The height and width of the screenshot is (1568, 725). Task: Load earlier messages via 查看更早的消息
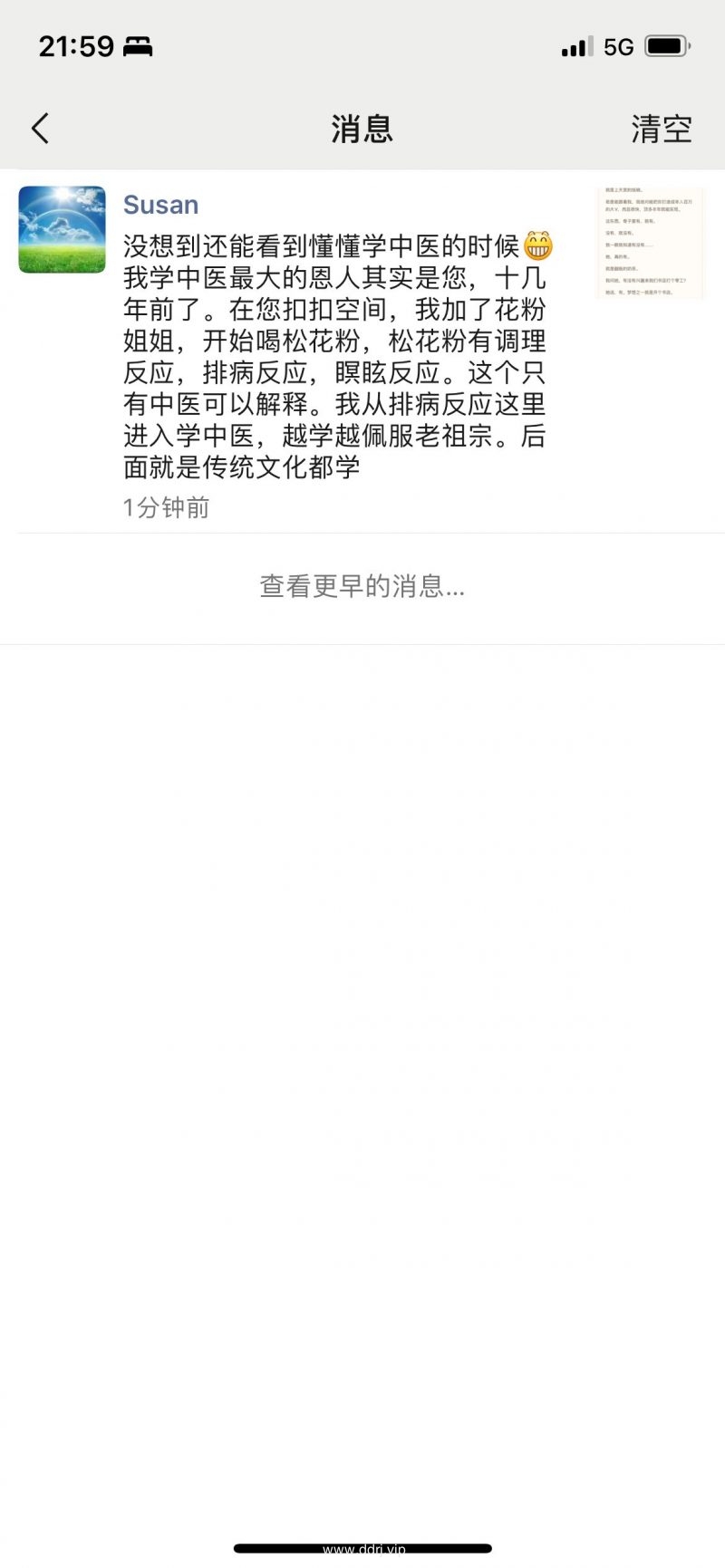pos(362,586)
